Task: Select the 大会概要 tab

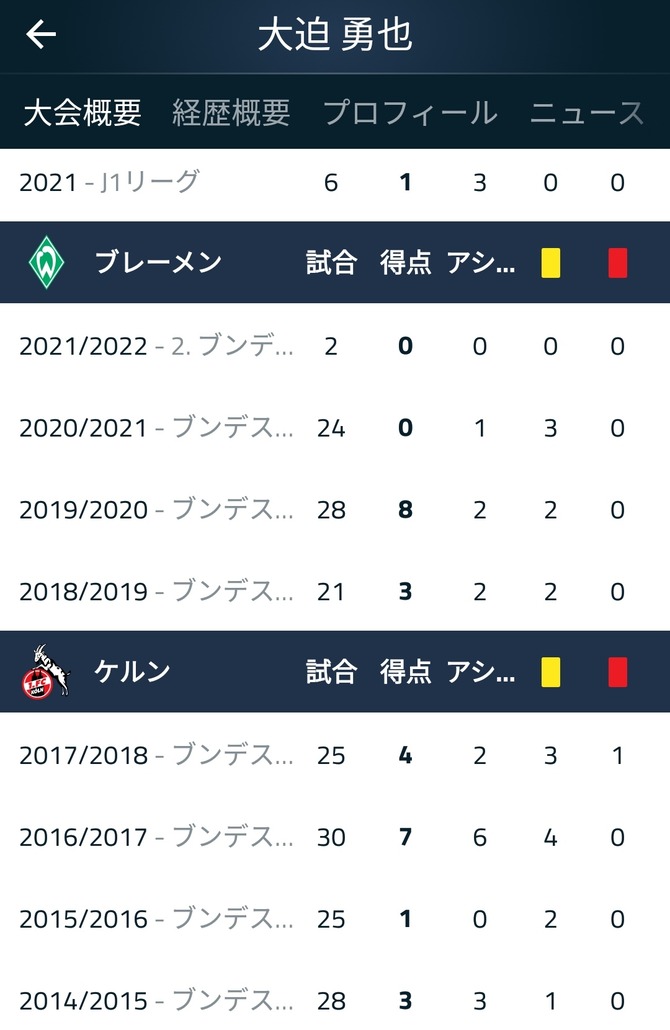Action: [82, 113]
